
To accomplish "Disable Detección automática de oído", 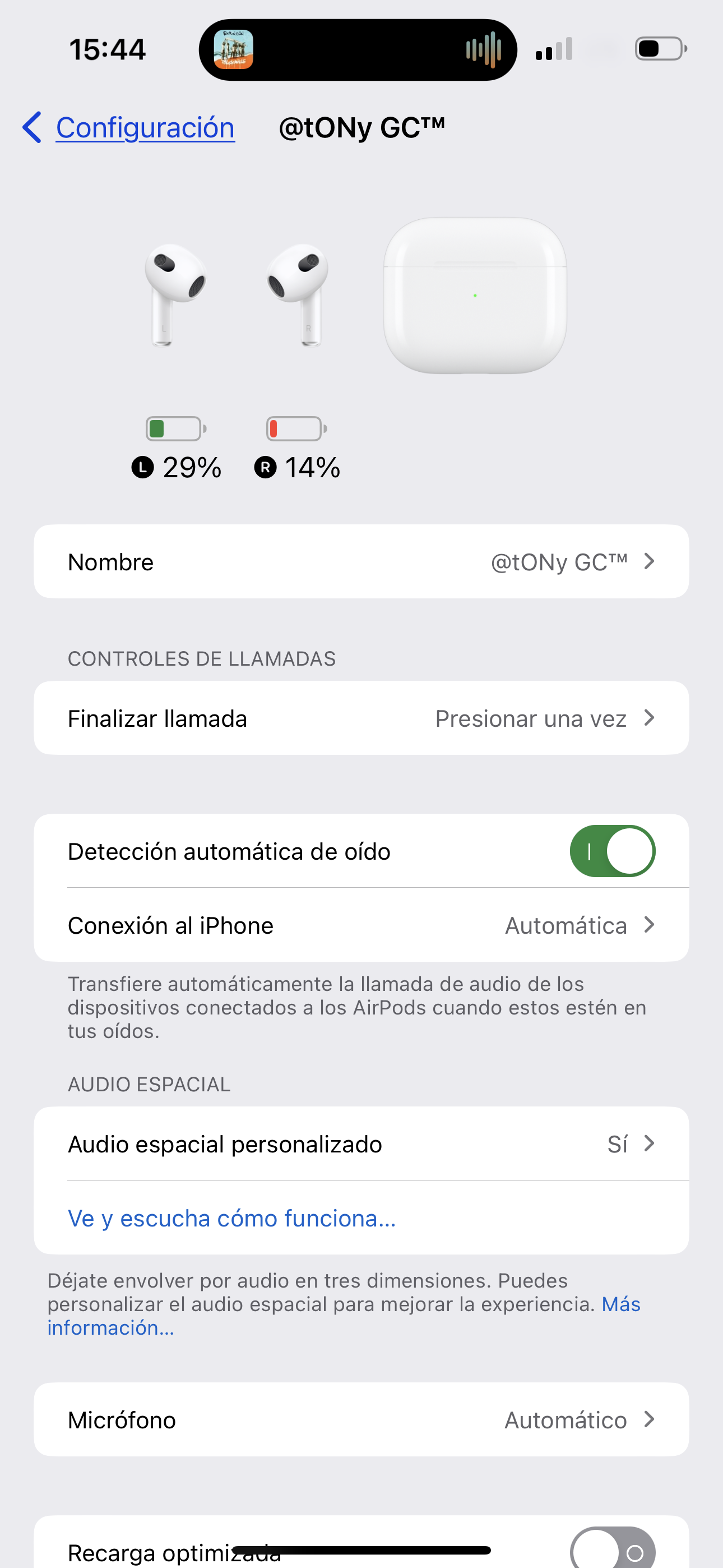I will point(611,851).
